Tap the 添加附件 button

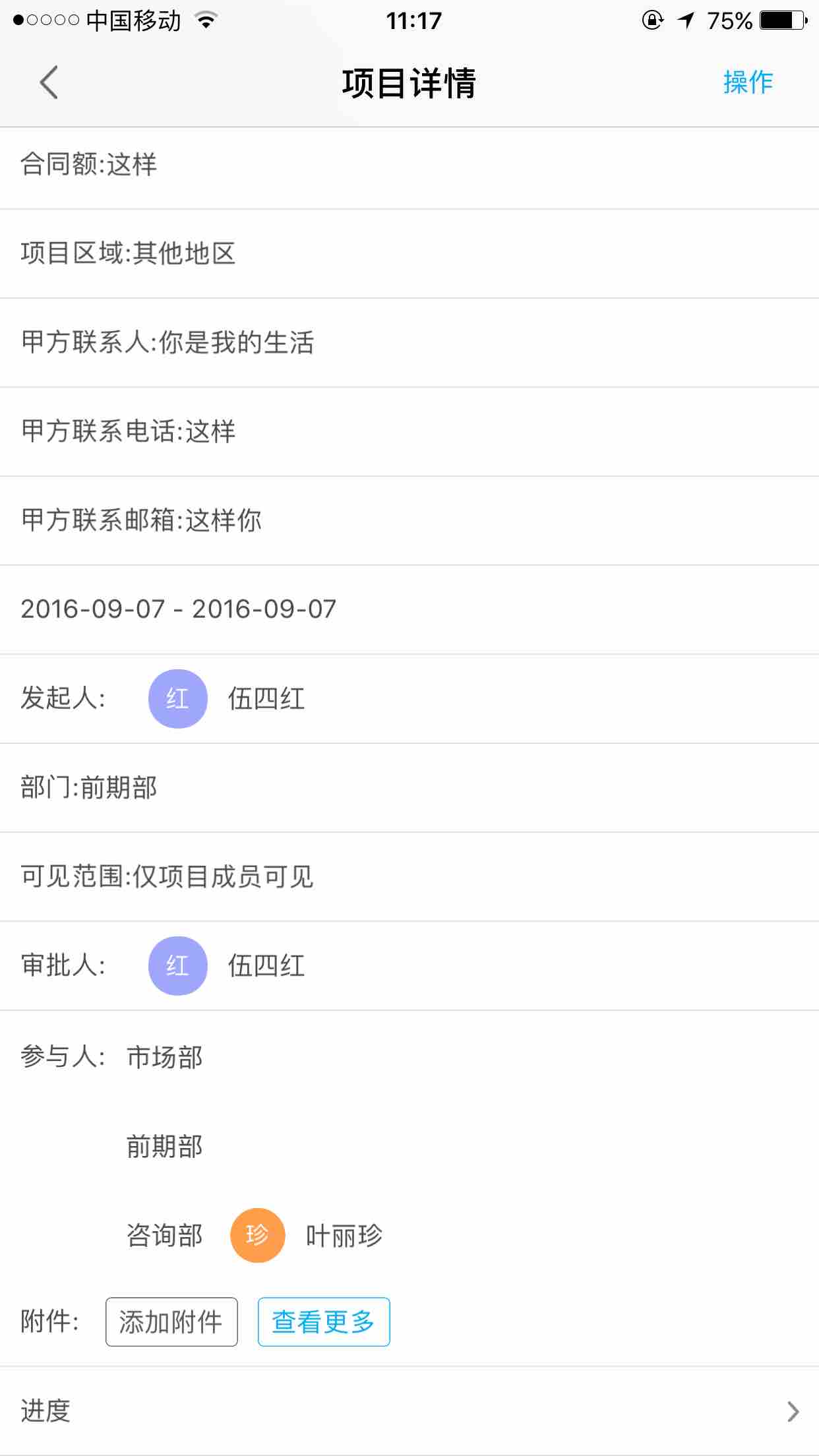click(x=171, y=1321)
